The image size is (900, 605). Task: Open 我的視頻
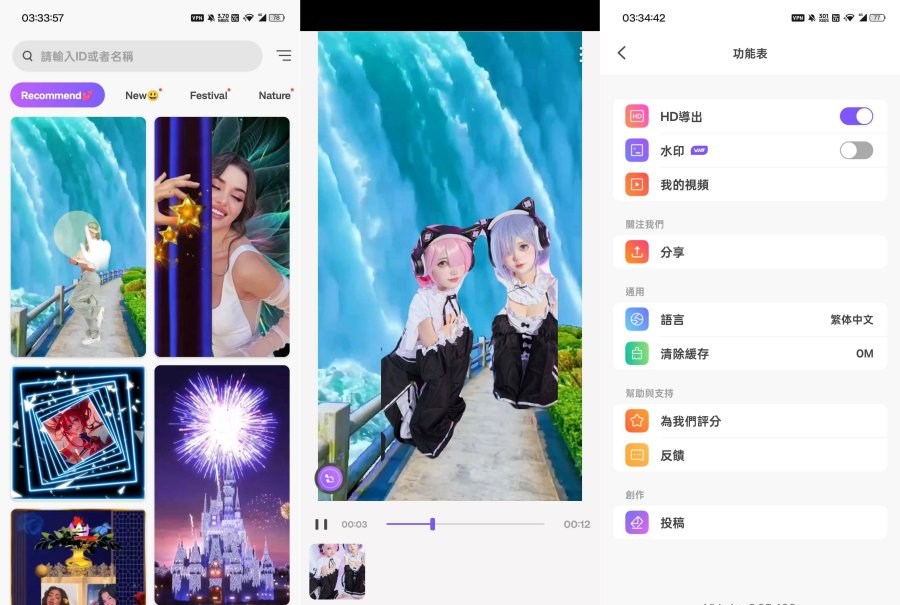click(749, 184)
